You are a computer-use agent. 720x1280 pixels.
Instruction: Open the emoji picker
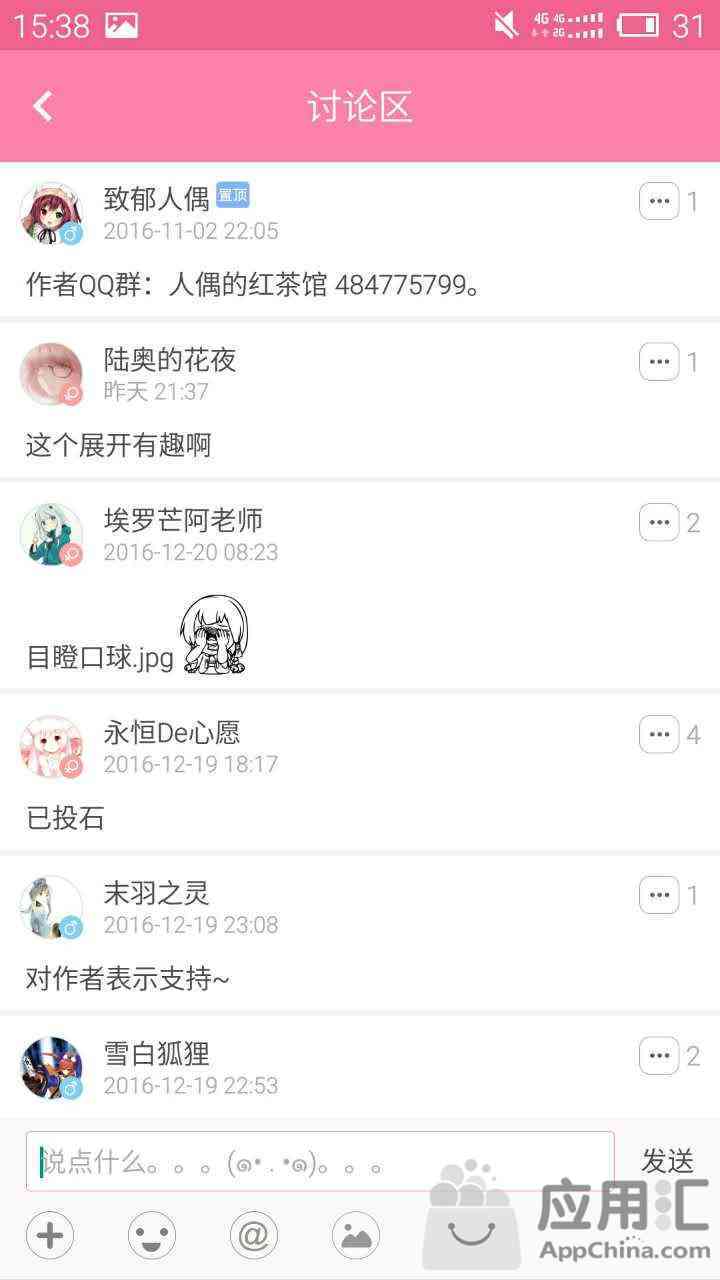click(x=152, y=1236)
